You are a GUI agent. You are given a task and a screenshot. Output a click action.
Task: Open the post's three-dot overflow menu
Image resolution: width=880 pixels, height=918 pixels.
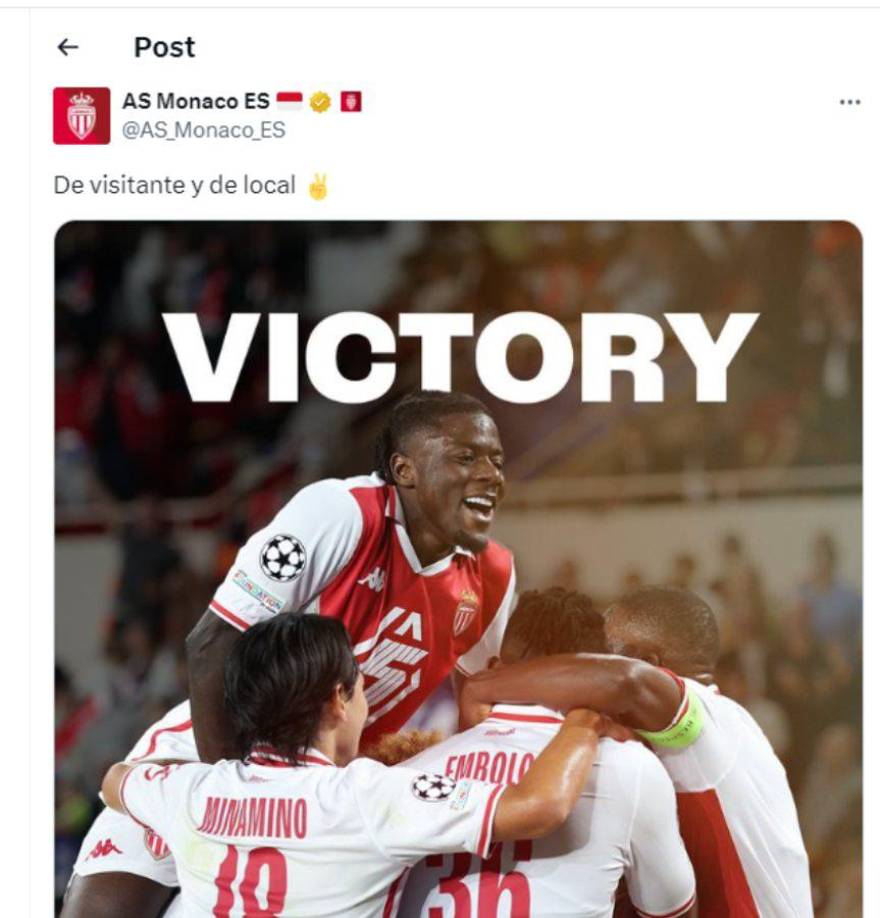point(850,102)
